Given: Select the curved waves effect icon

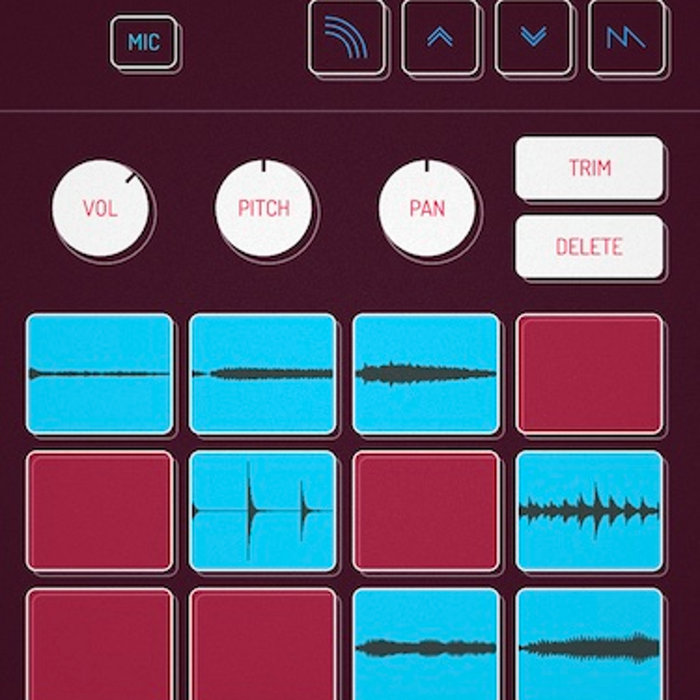Looking at the screenshot, I should pyautogui.click(x=346, y=37).
